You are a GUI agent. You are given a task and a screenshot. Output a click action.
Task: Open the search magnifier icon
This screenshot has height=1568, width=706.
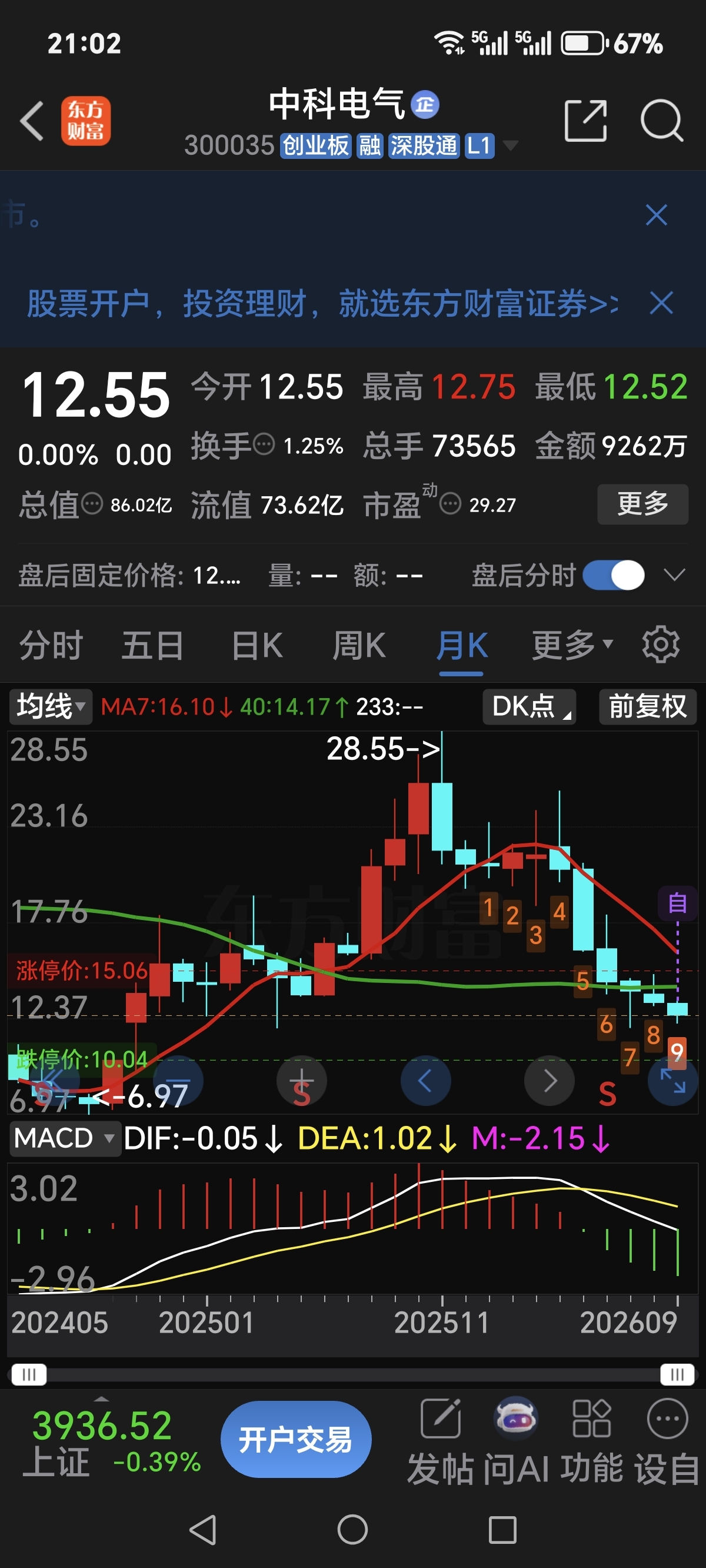point(661,121)
